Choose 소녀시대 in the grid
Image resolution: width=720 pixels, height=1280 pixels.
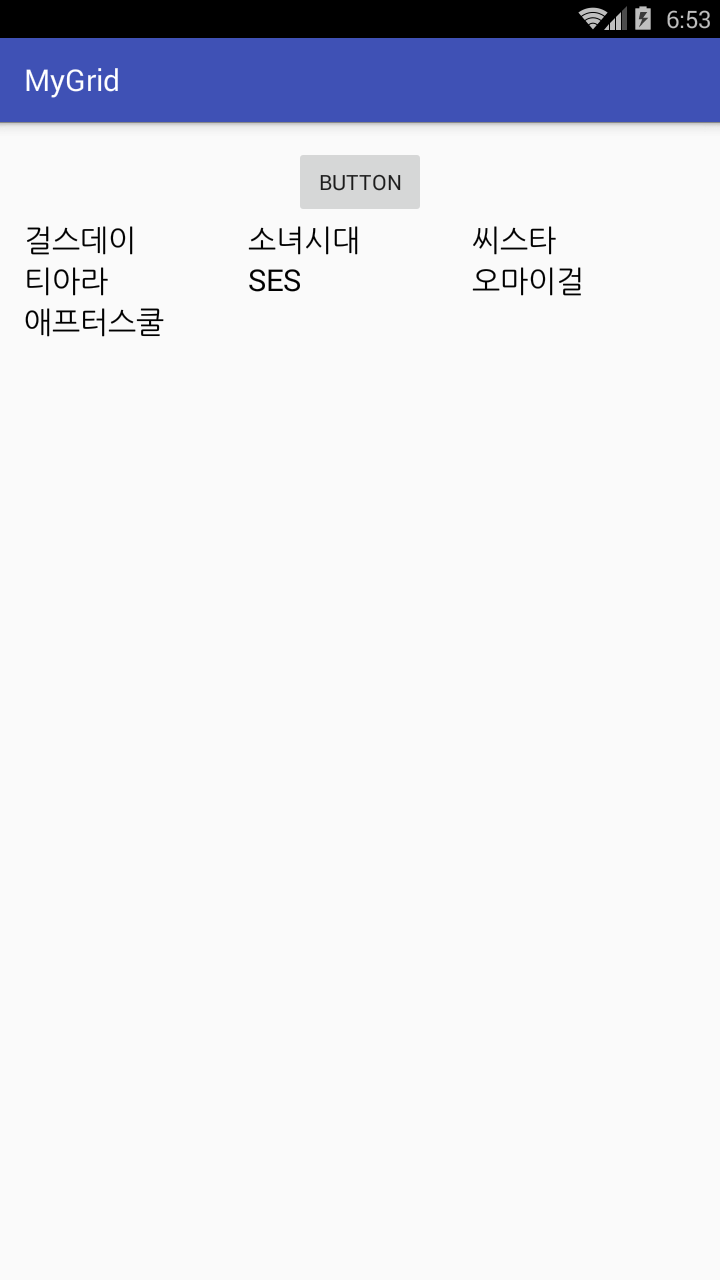point(303,241)
